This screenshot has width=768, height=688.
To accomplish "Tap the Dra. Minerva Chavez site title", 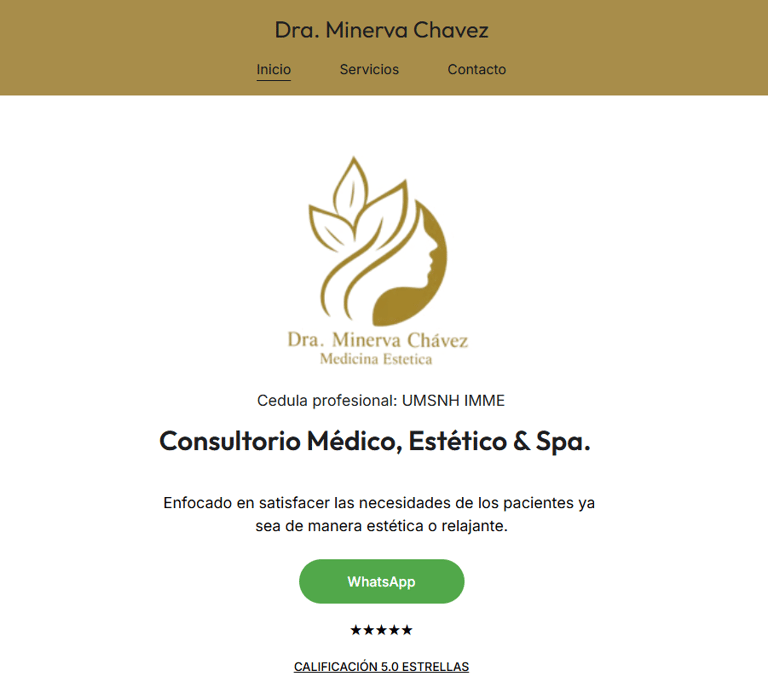I will (381, 30).
